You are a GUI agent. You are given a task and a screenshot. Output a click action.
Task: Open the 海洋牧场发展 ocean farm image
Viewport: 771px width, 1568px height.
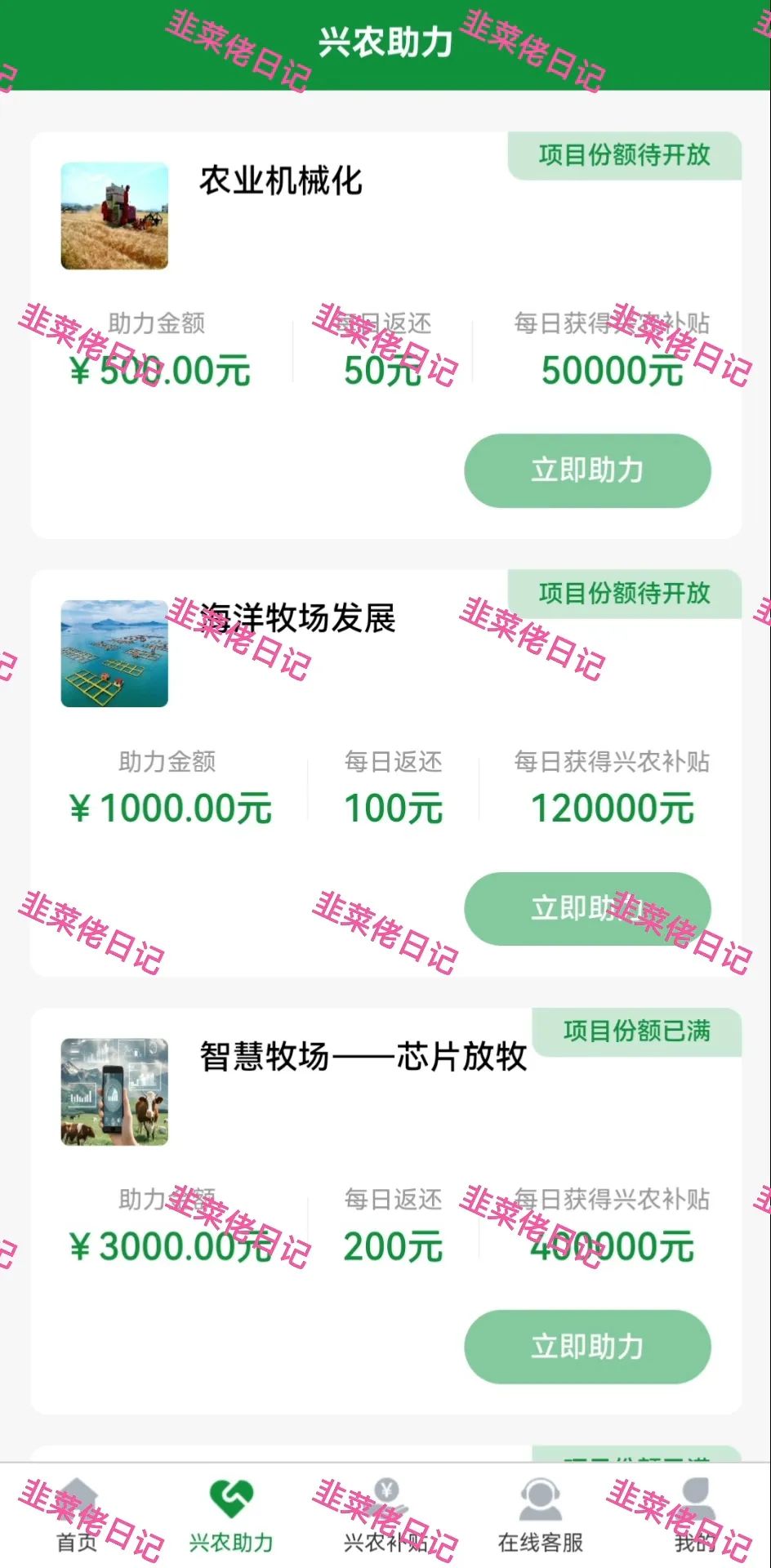114,653
